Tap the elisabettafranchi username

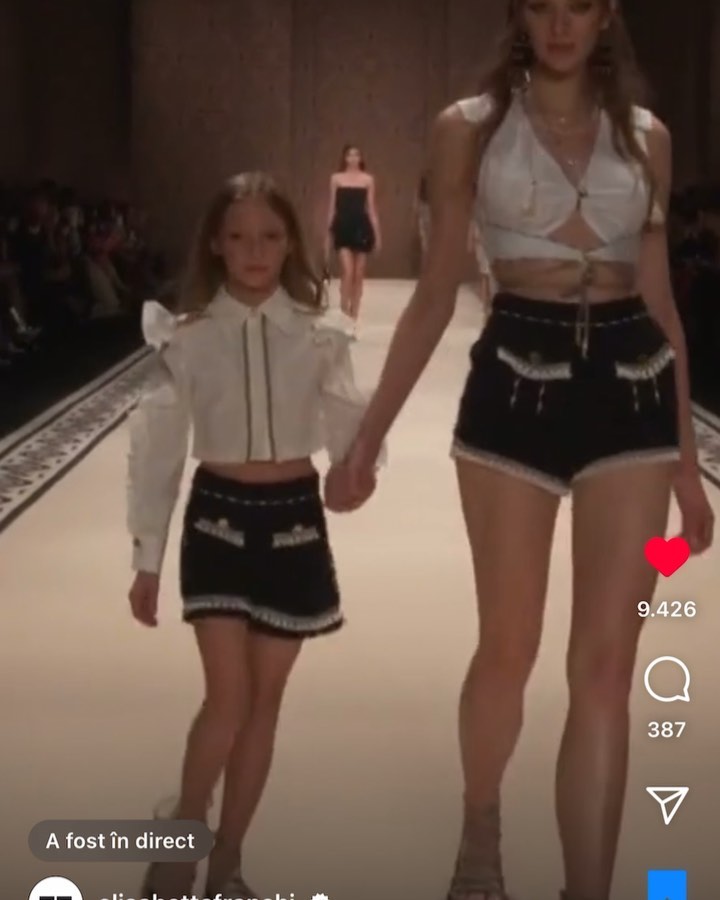(x=197, y=895)
